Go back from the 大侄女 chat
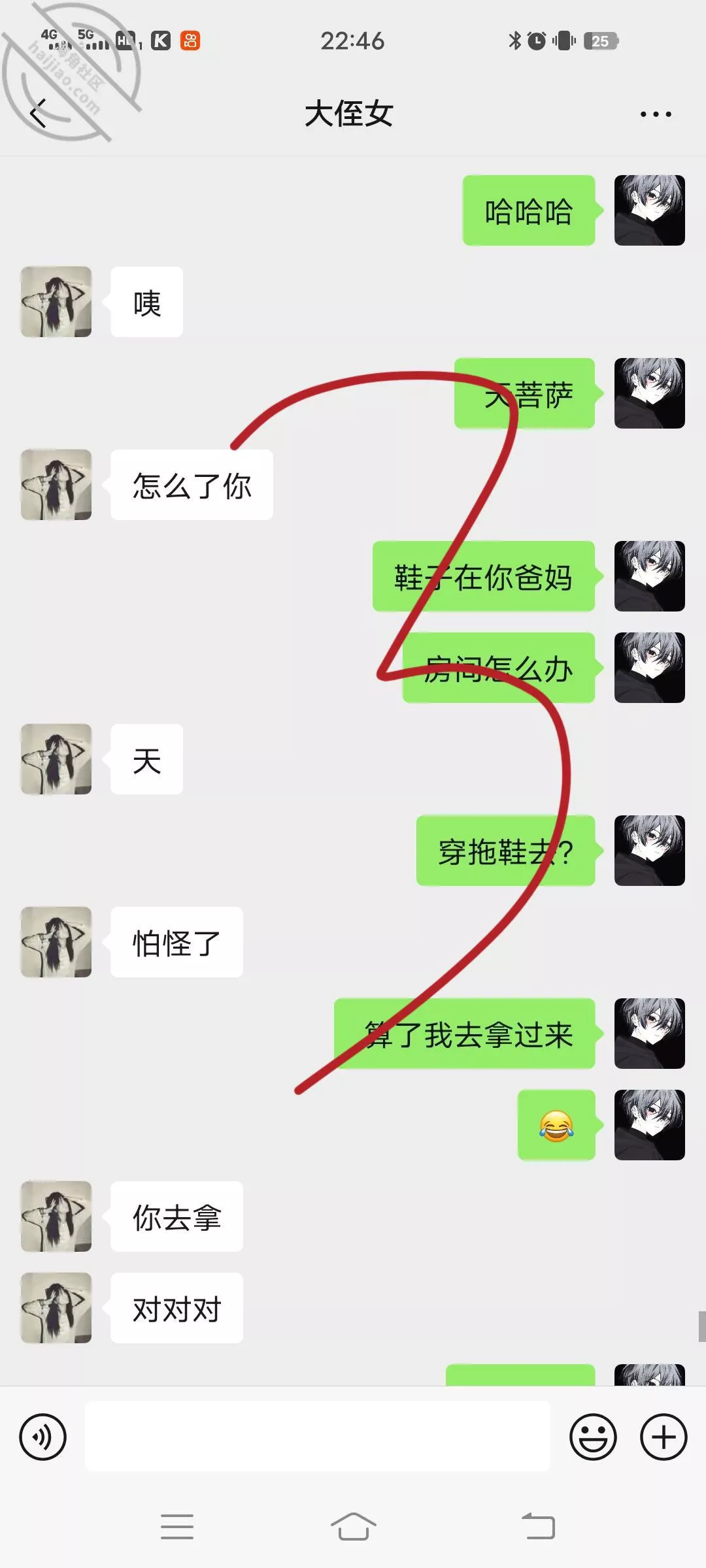Screen dimensions: 706x1568 click(x=39, y=114)
